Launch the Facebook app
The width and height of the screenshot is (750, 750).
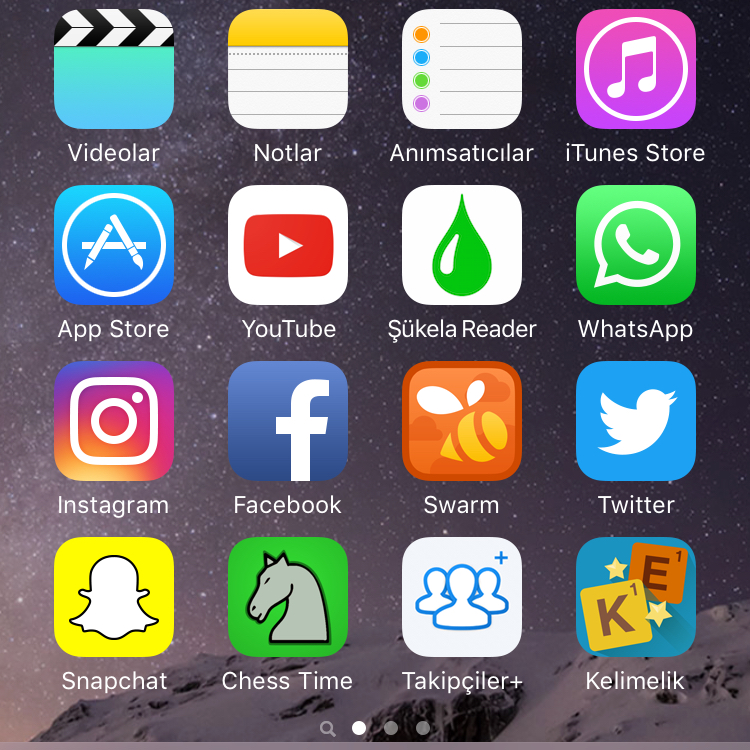[287, 421]
